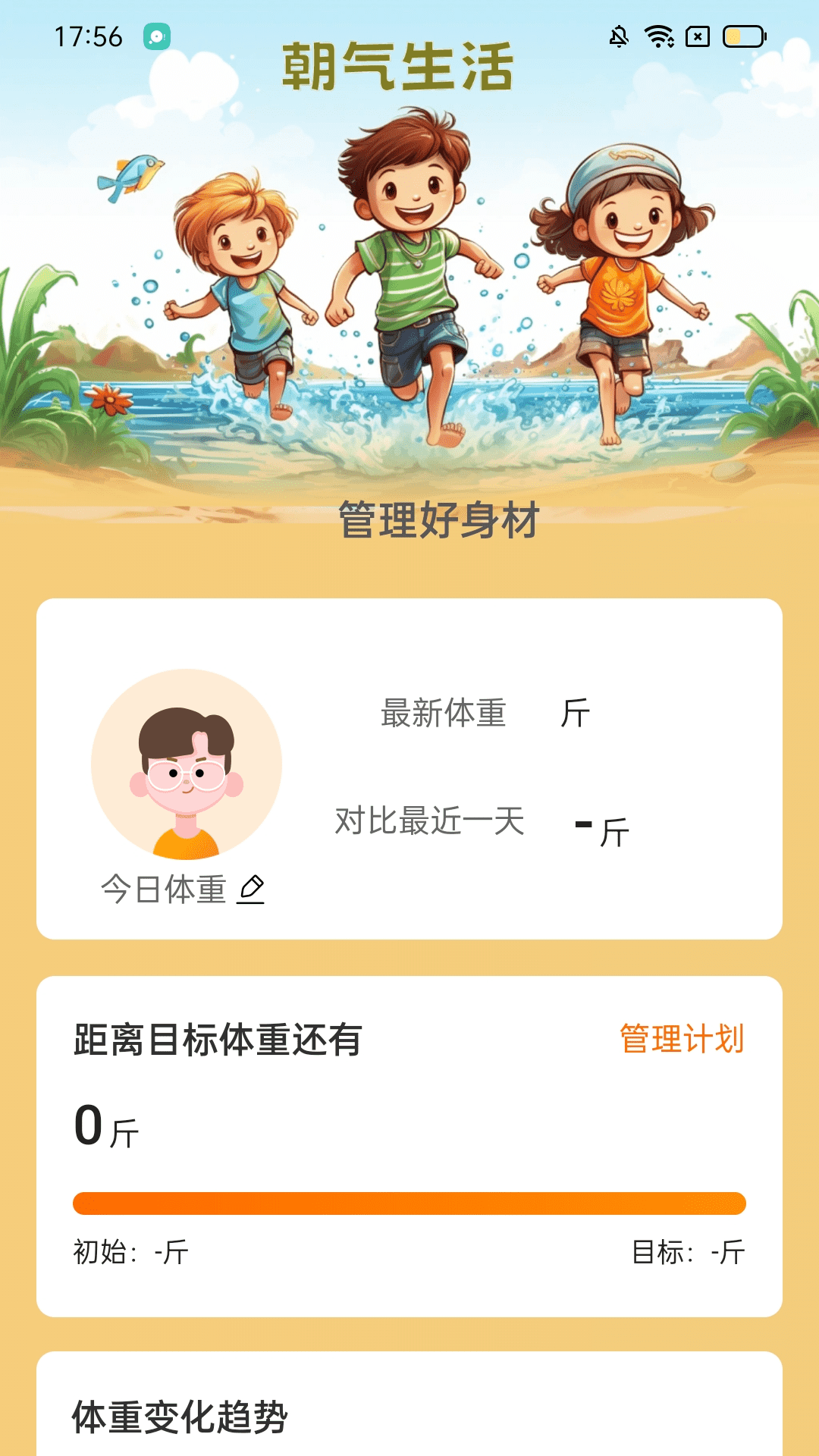This screenshot has height=1456, width=819.
Task: Open 管理计划 link
Action: click(x=682, y=1039)
